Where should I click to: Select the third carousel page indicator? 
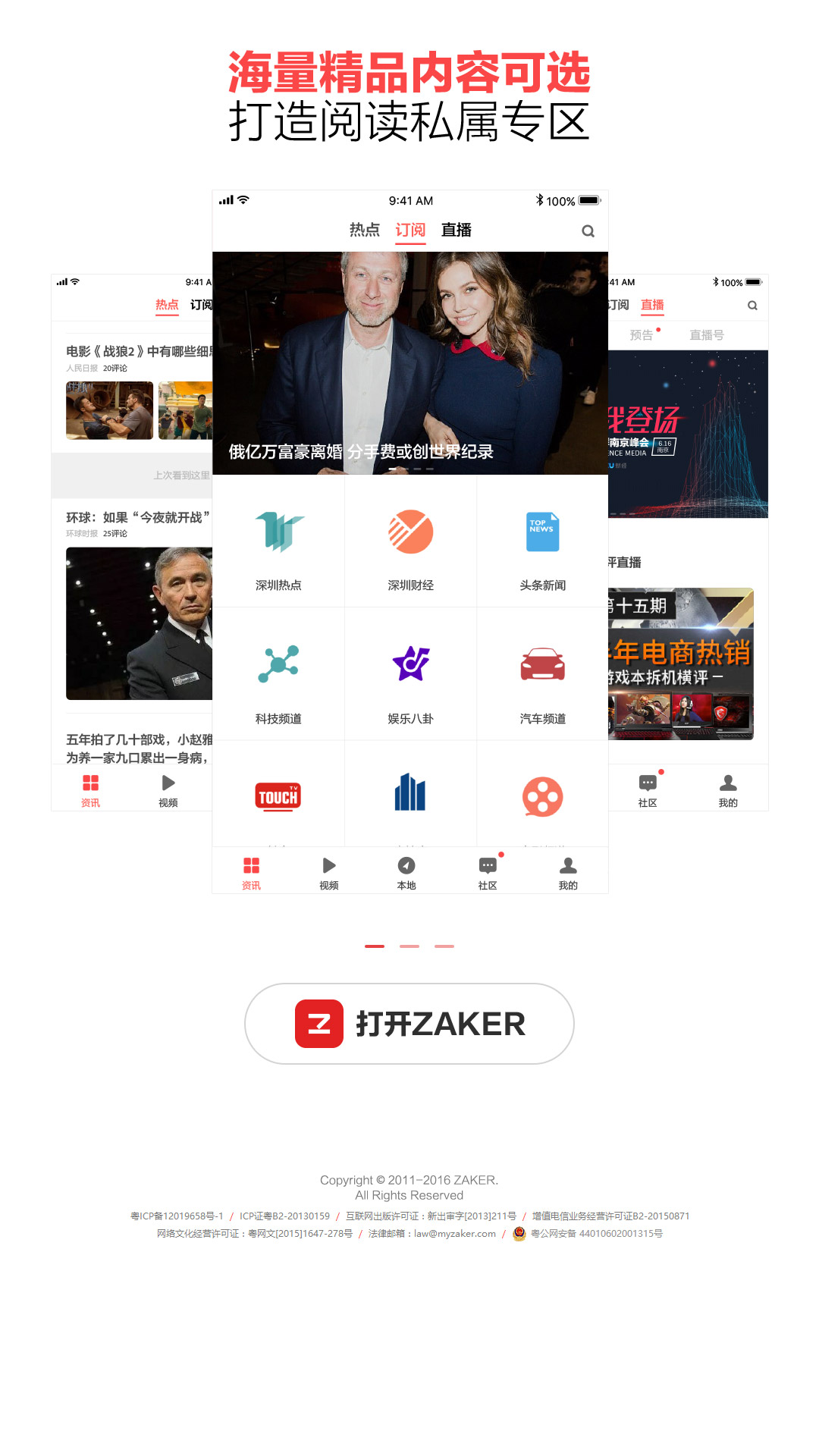pyautogui.click(x=444, y=946)
